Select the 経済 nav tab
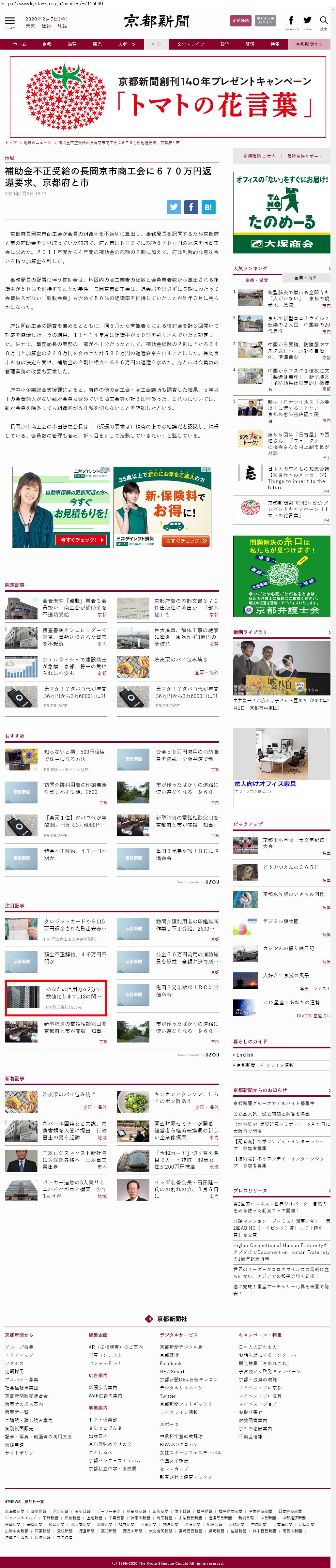Screen dimensions: 336x1568 (x=250, y=44)
